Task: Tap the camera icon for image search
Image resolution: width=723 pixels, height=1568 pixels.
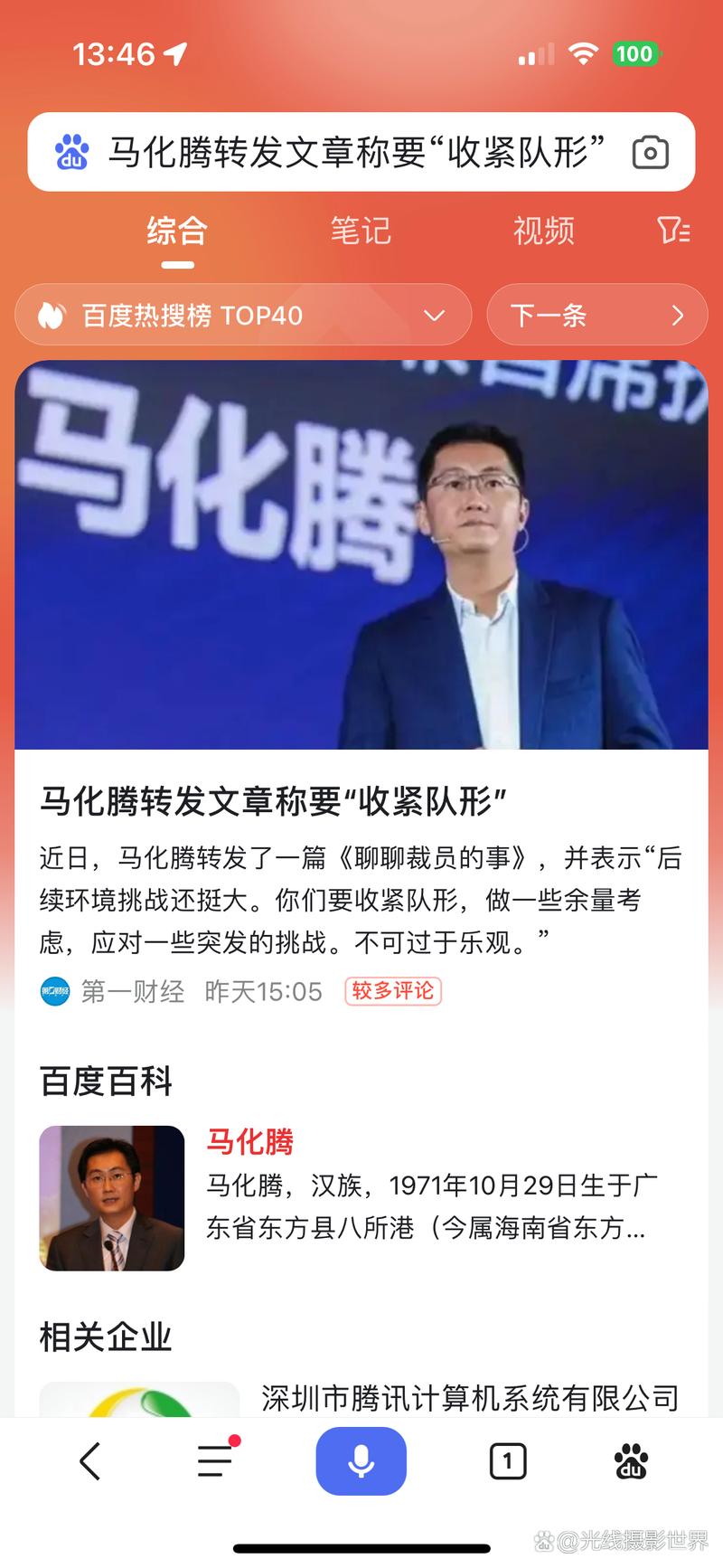Action: pos(653,151)
